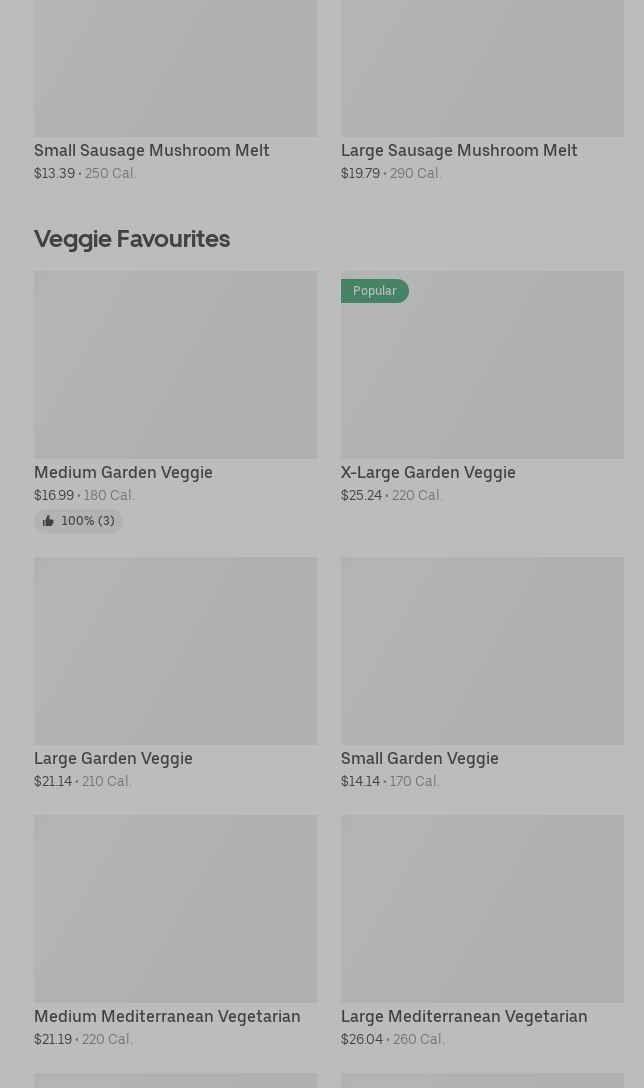
Task: View the Large Mediterranean Vegetarian item
Action: [x=482, y=931]
